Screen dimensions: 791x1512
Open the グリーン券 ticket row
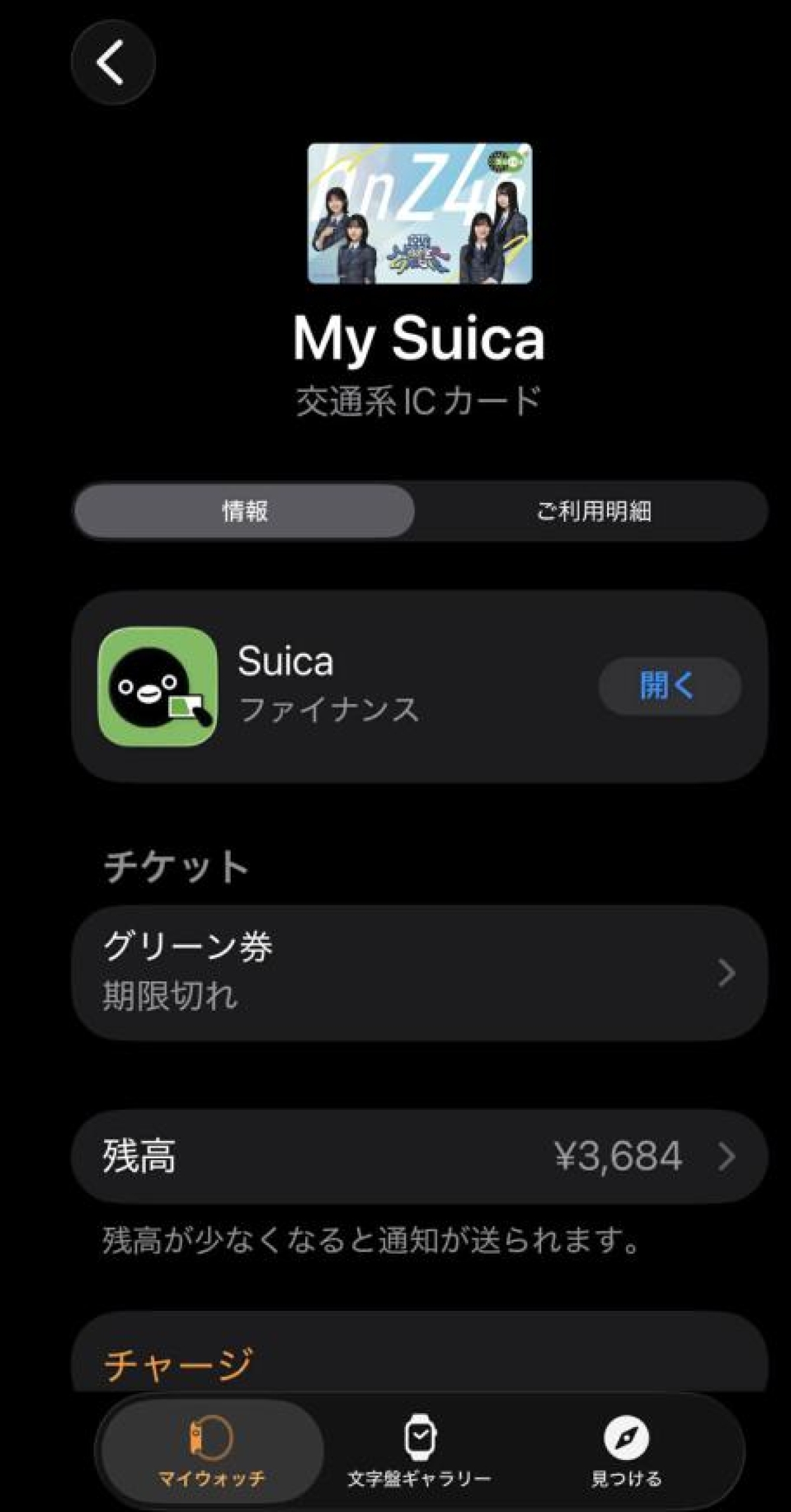point(419,972)
